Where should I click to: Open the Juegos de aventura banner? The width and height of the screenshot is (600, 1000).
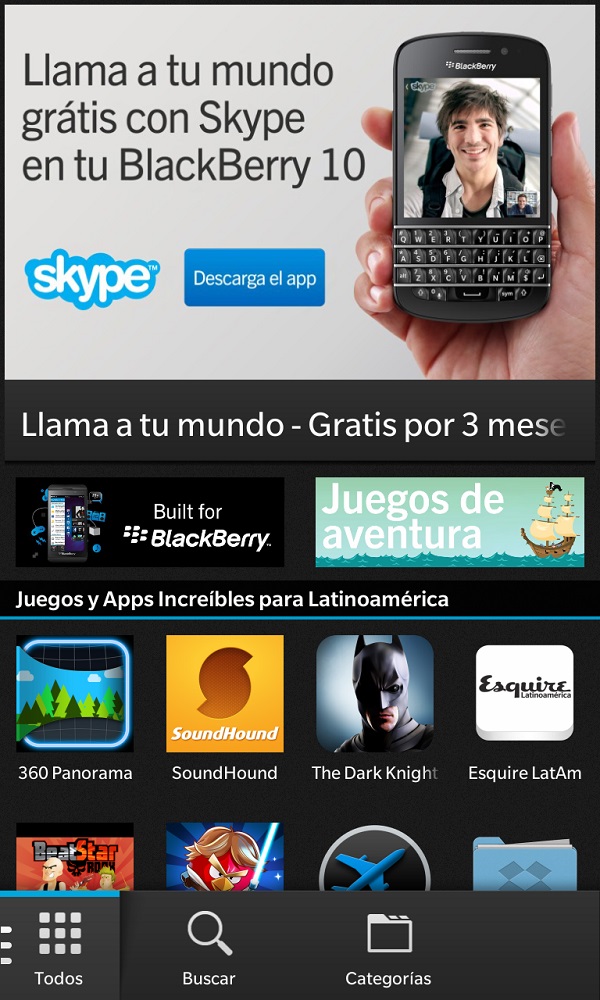click(450, 522)
